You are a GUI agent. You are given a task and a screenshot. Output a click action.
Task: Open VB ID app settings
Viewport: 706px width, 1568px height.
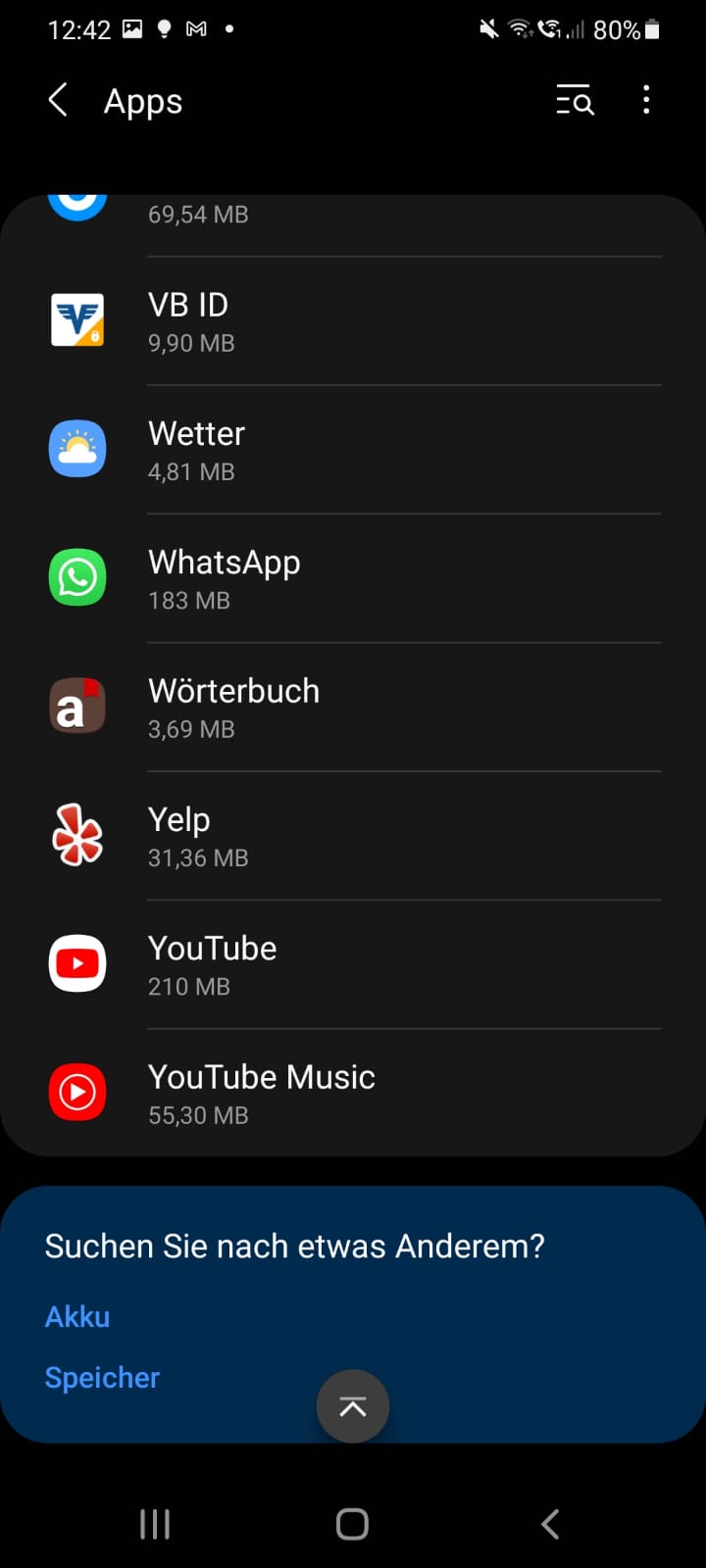[353, 321]
